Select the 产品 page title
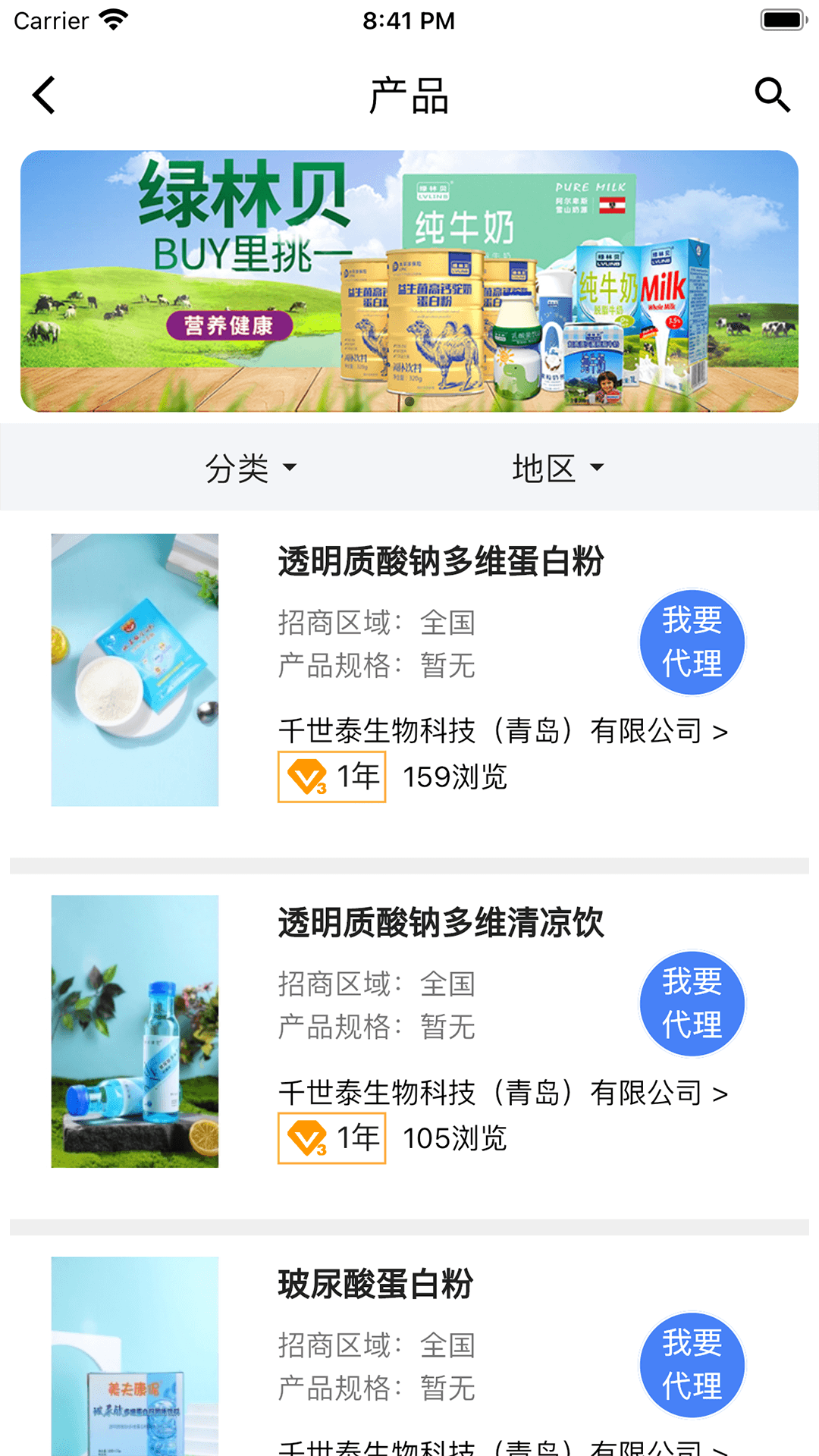The height and width of the screenshot is (1456, 819). [409, 96]
